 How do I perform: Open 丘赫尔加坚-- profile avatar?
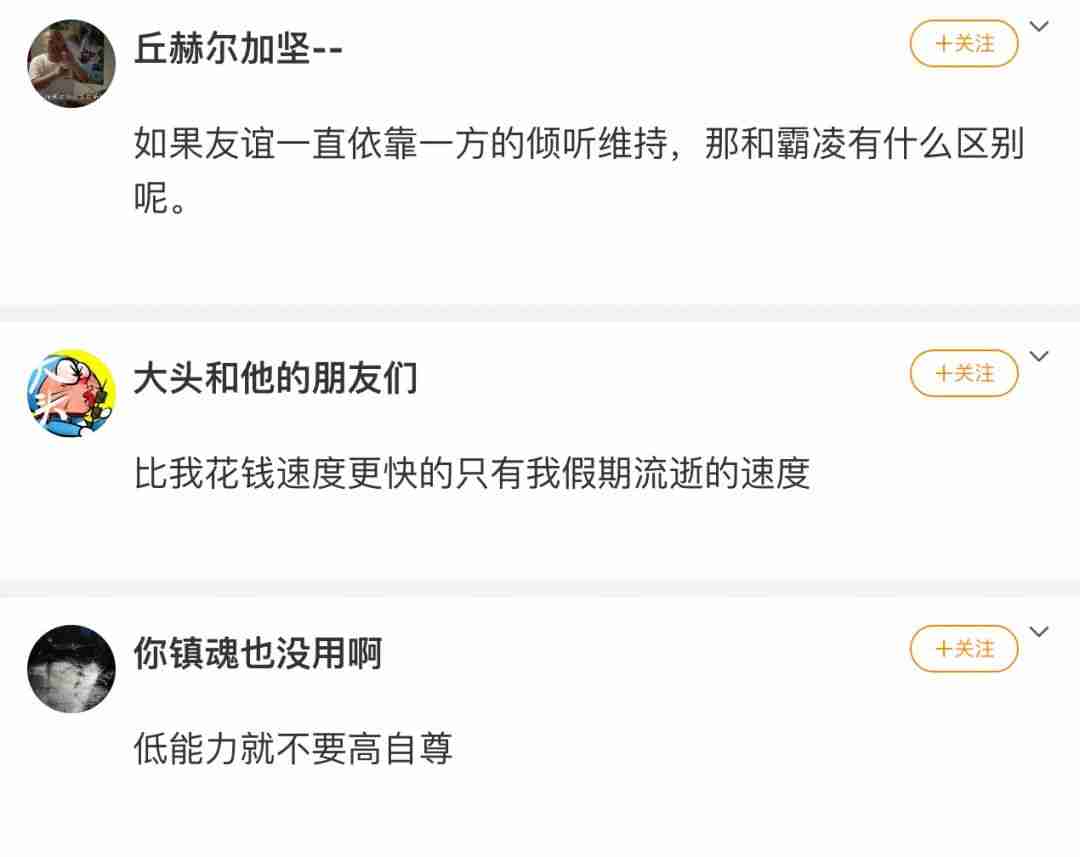point(71,63)
